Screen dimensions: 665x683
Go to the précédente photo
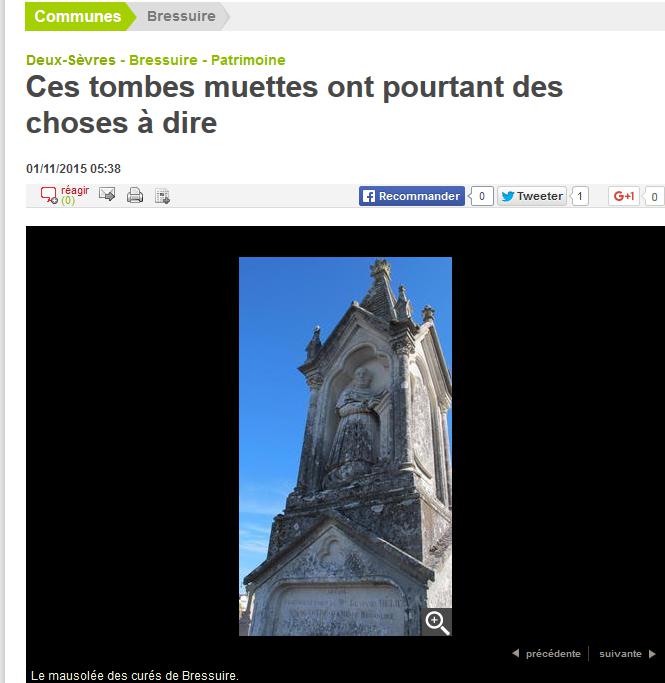pyautogui.click(x=546, y=654)
